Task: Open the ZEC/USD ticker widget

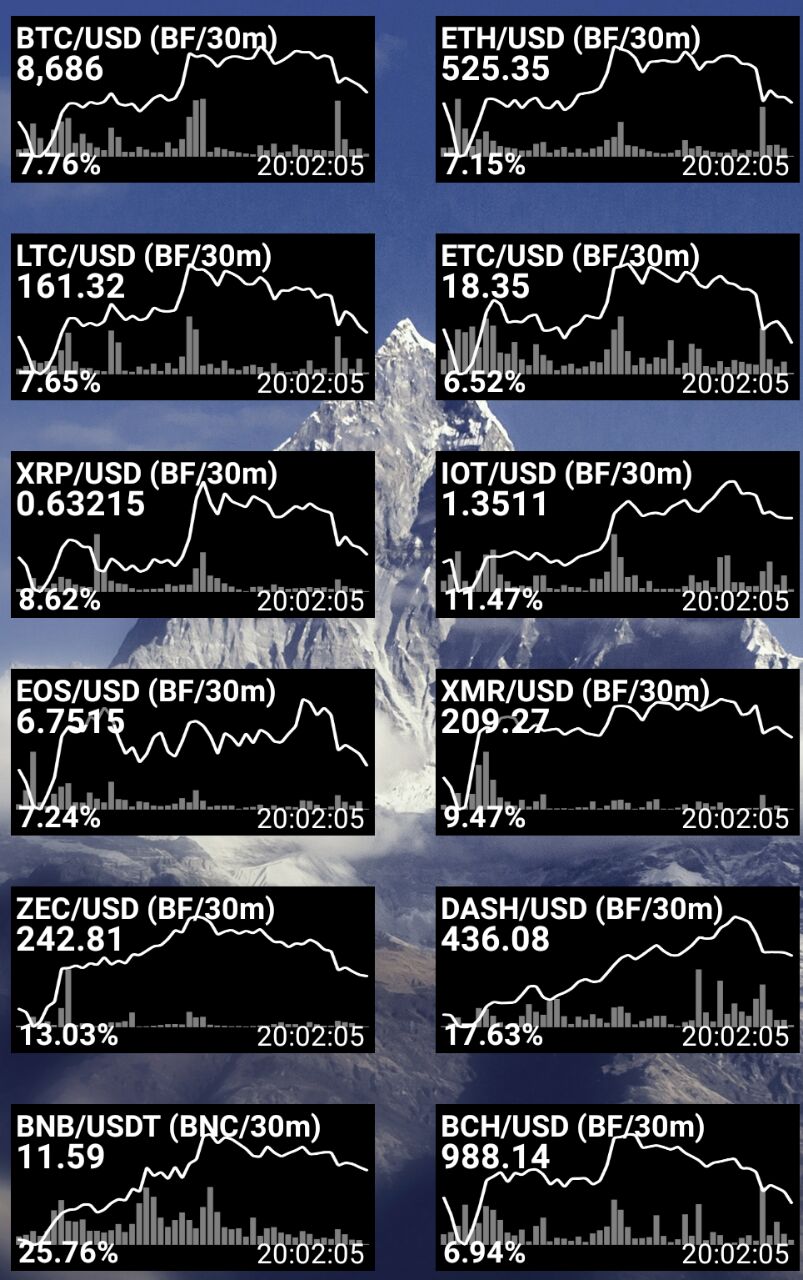Action: pyautogui.click(x=193, y=970)
